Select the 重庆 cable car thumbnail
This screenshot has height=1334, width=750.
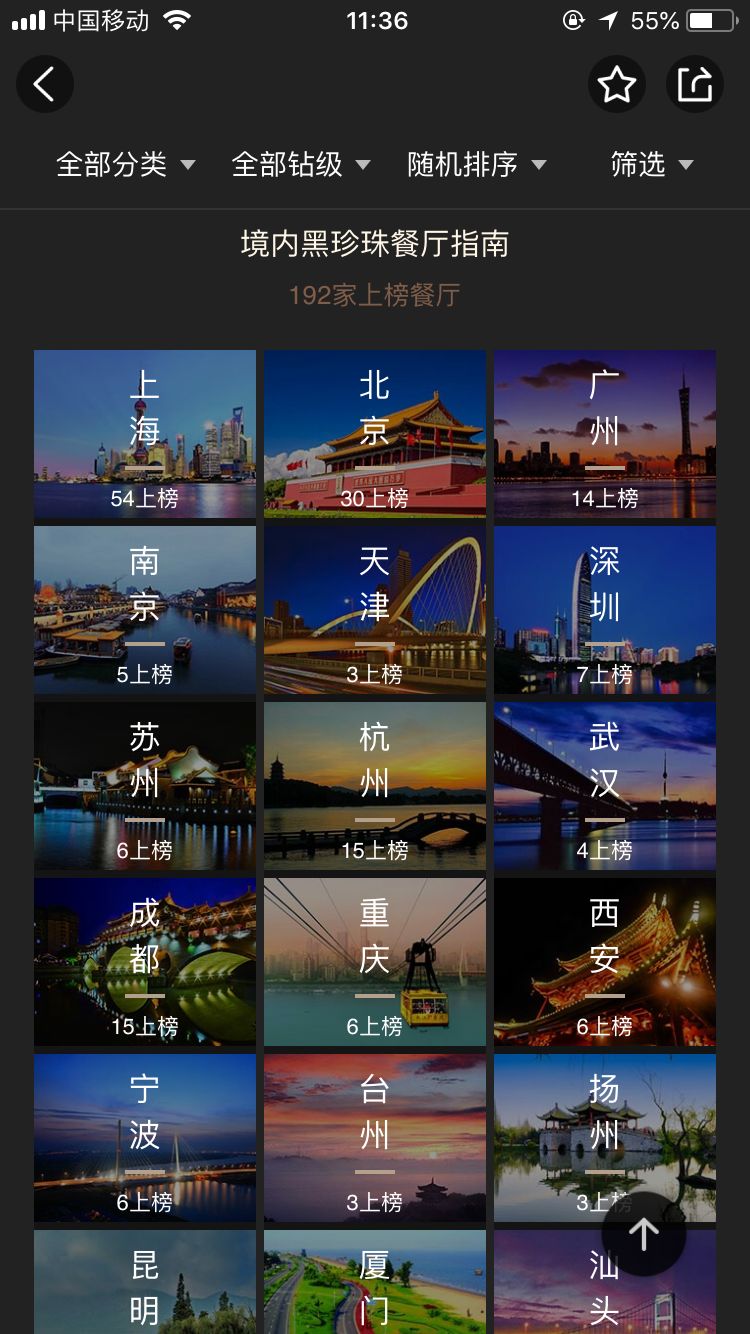pyautogui.click(x=374, y=961)
